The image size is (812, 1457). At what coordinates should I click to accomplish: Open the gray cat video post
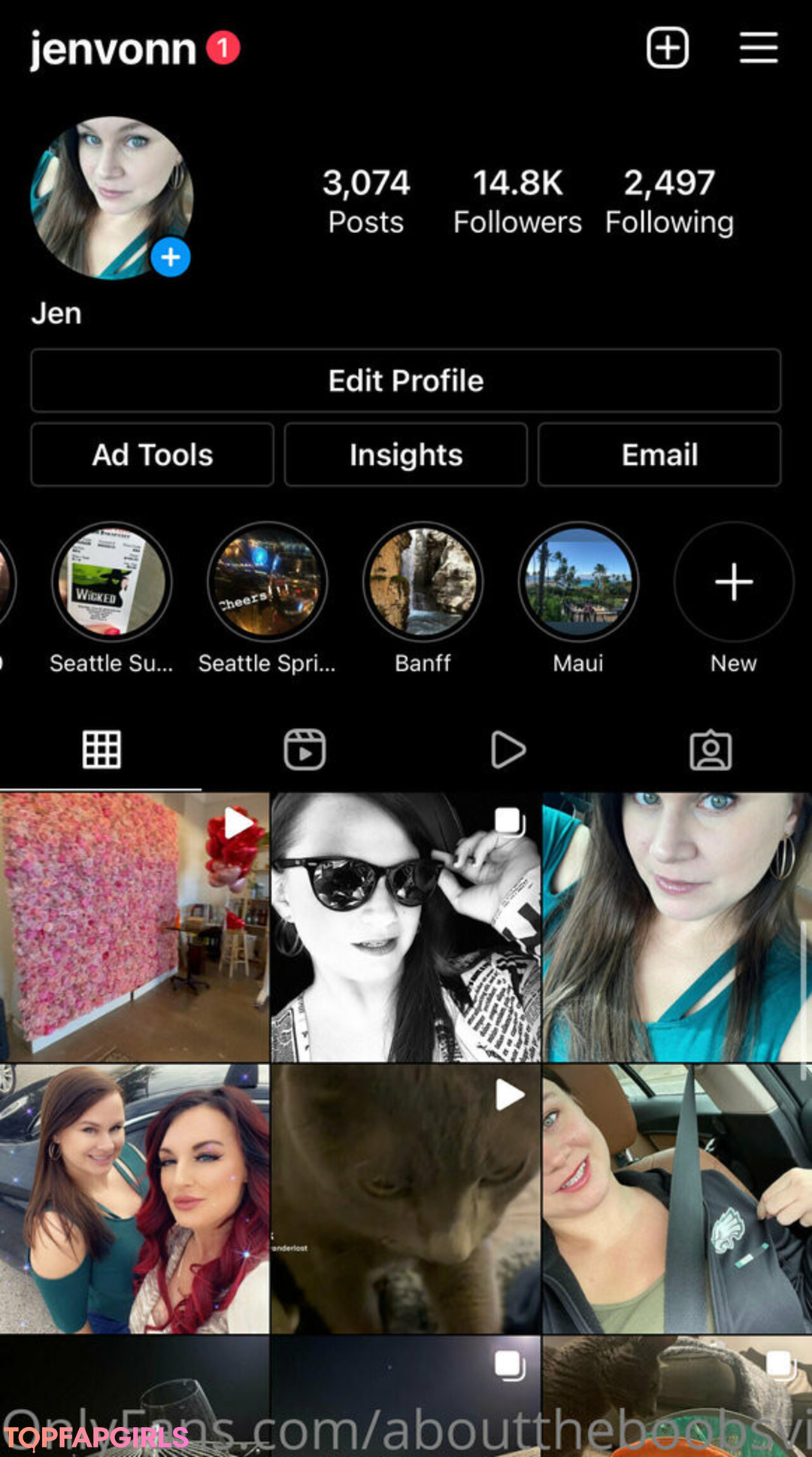(406, 1198)
